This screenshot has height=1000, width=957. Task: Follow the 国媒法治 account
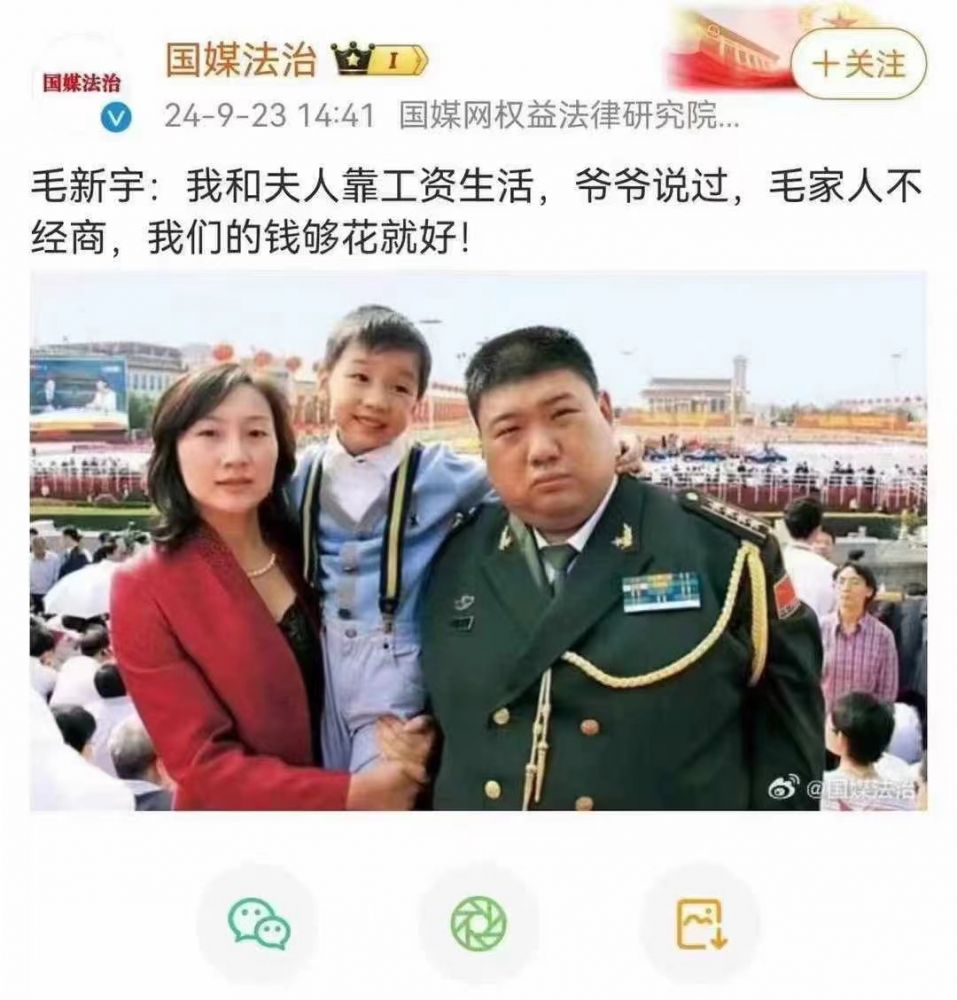tap(858, 64)
